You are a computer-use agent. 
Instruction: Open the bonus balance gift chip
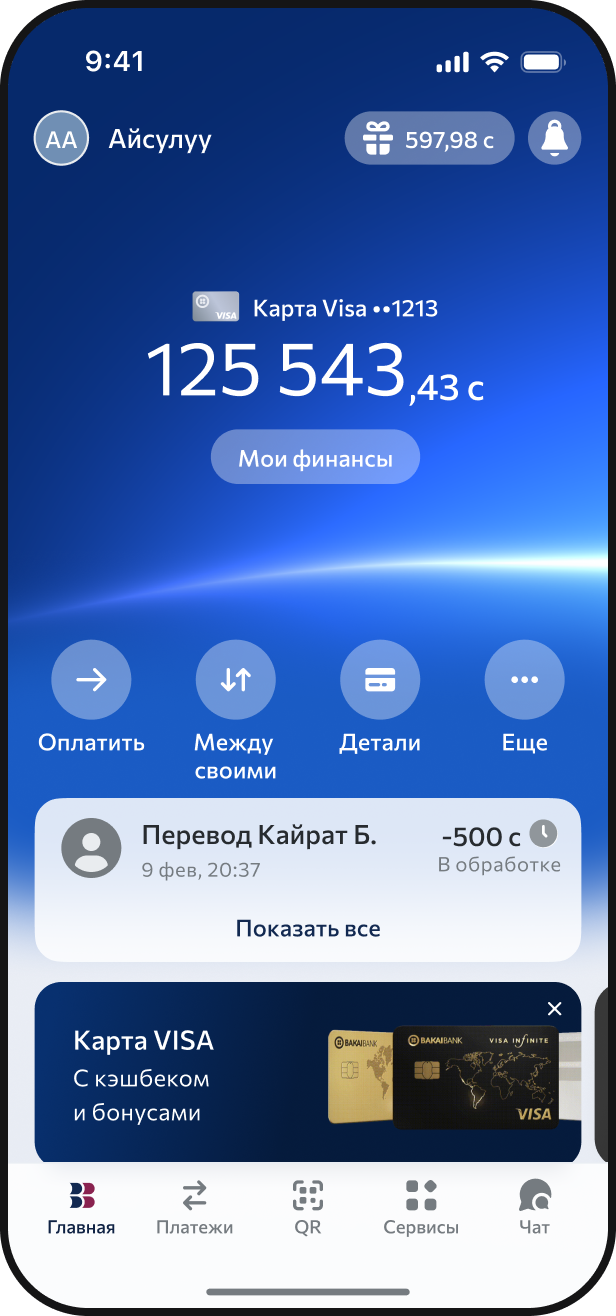pos(429,139)
